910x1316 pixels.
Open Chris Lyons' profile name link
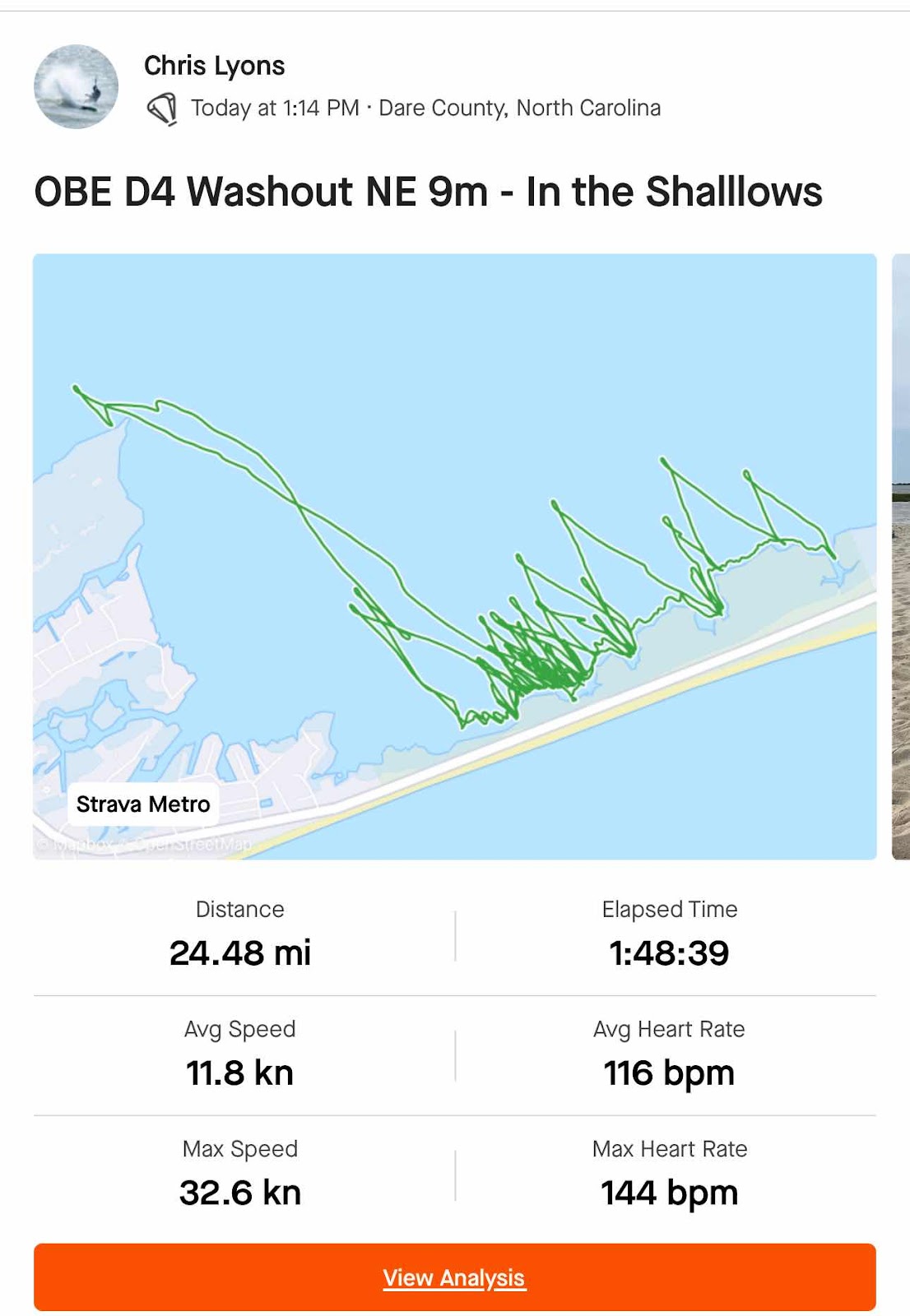point(214,66)
